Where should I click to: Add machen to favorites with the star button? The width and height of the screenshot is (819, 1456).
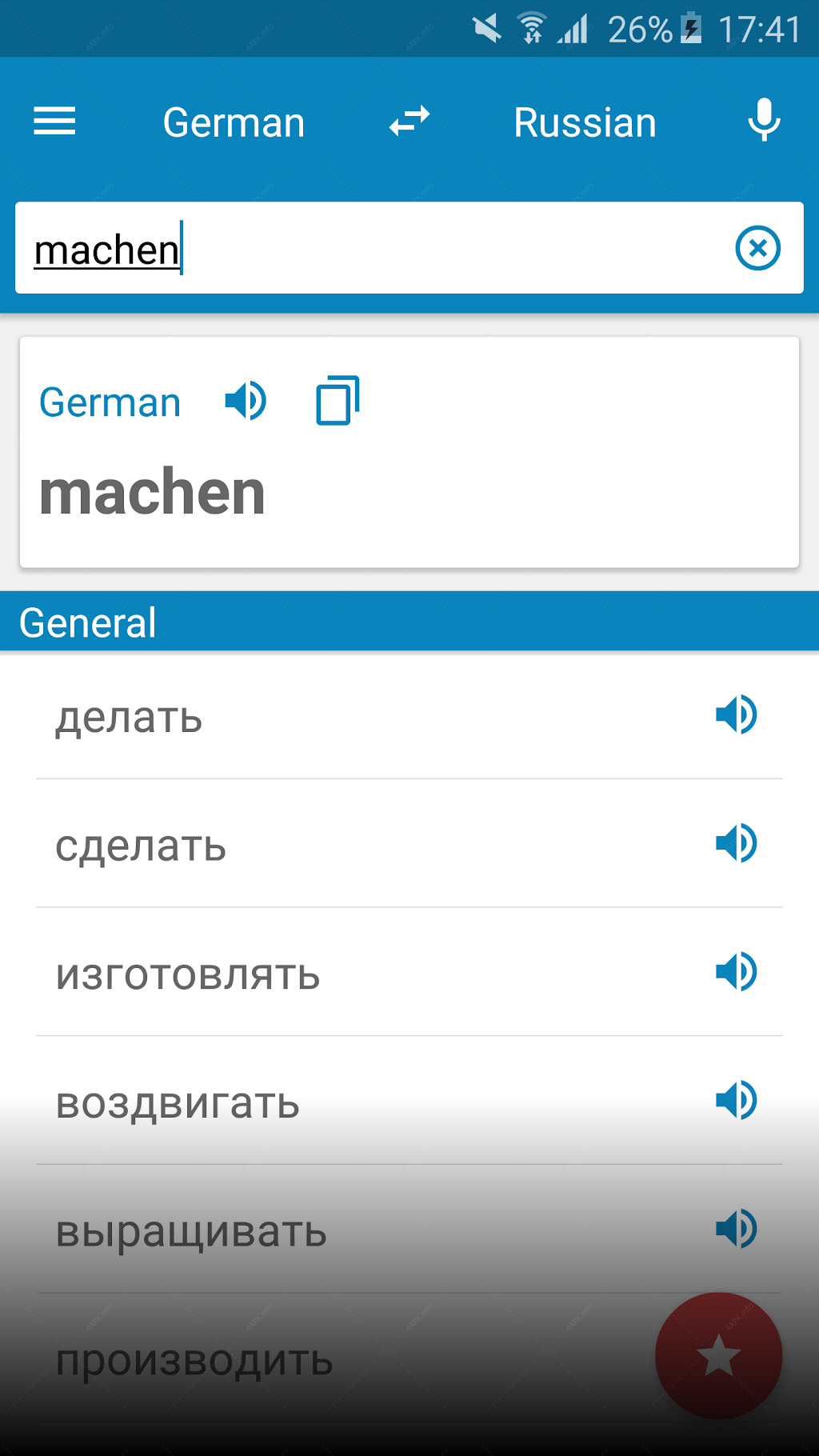click(718, 1356)
